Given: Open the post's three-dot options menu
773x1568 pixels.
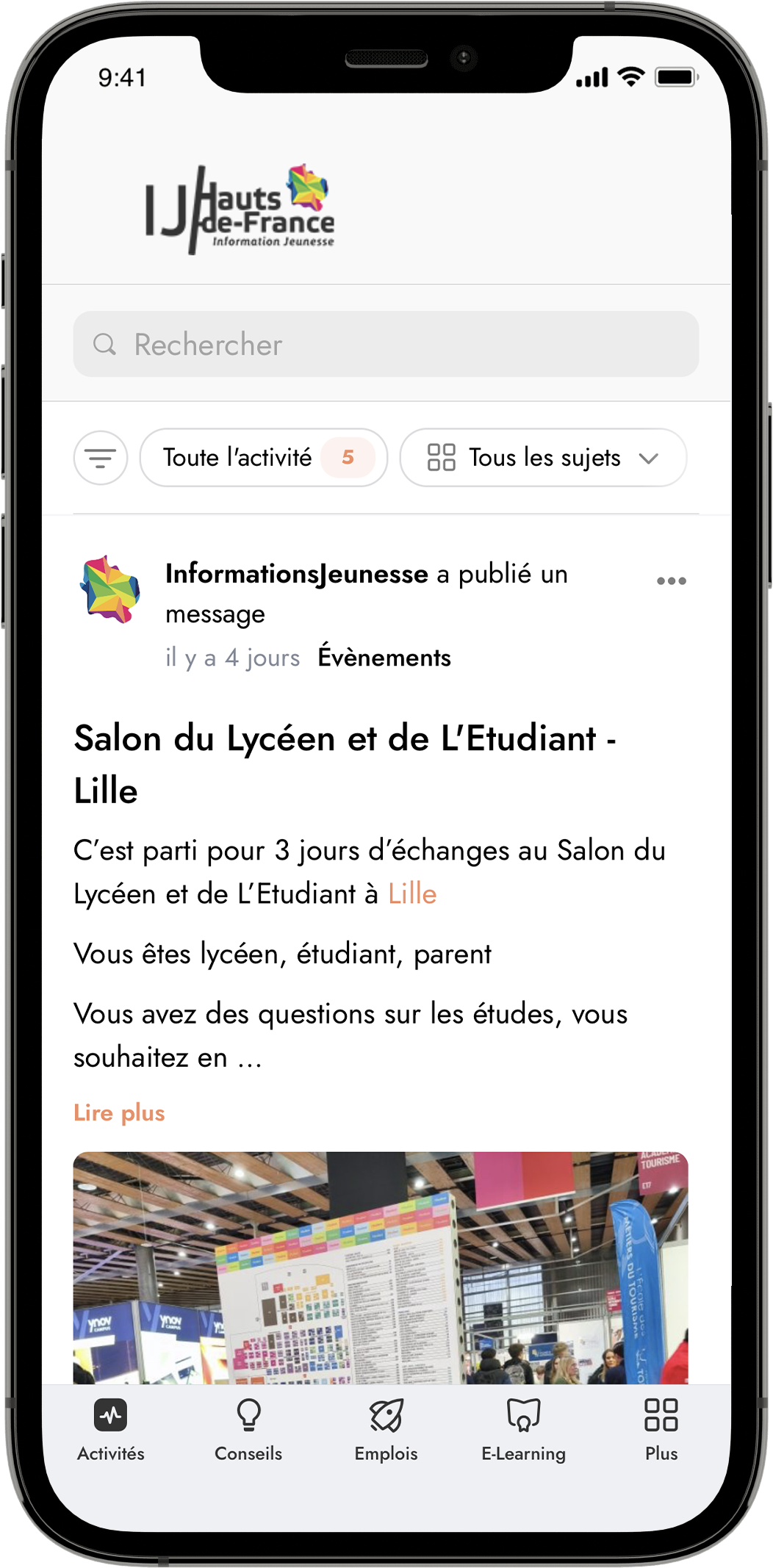Looking at the screenshot, I should pos(671,581).
